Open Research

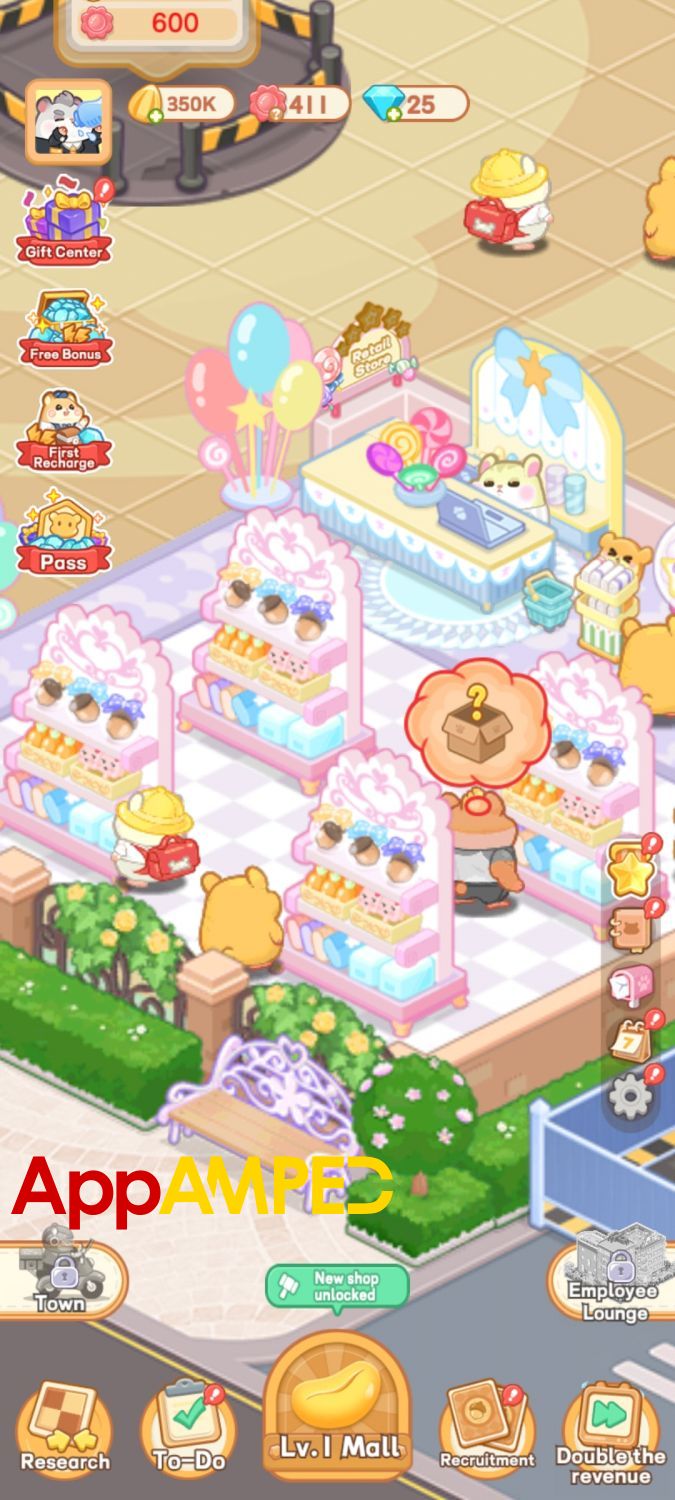click(x=65, y=1428)
